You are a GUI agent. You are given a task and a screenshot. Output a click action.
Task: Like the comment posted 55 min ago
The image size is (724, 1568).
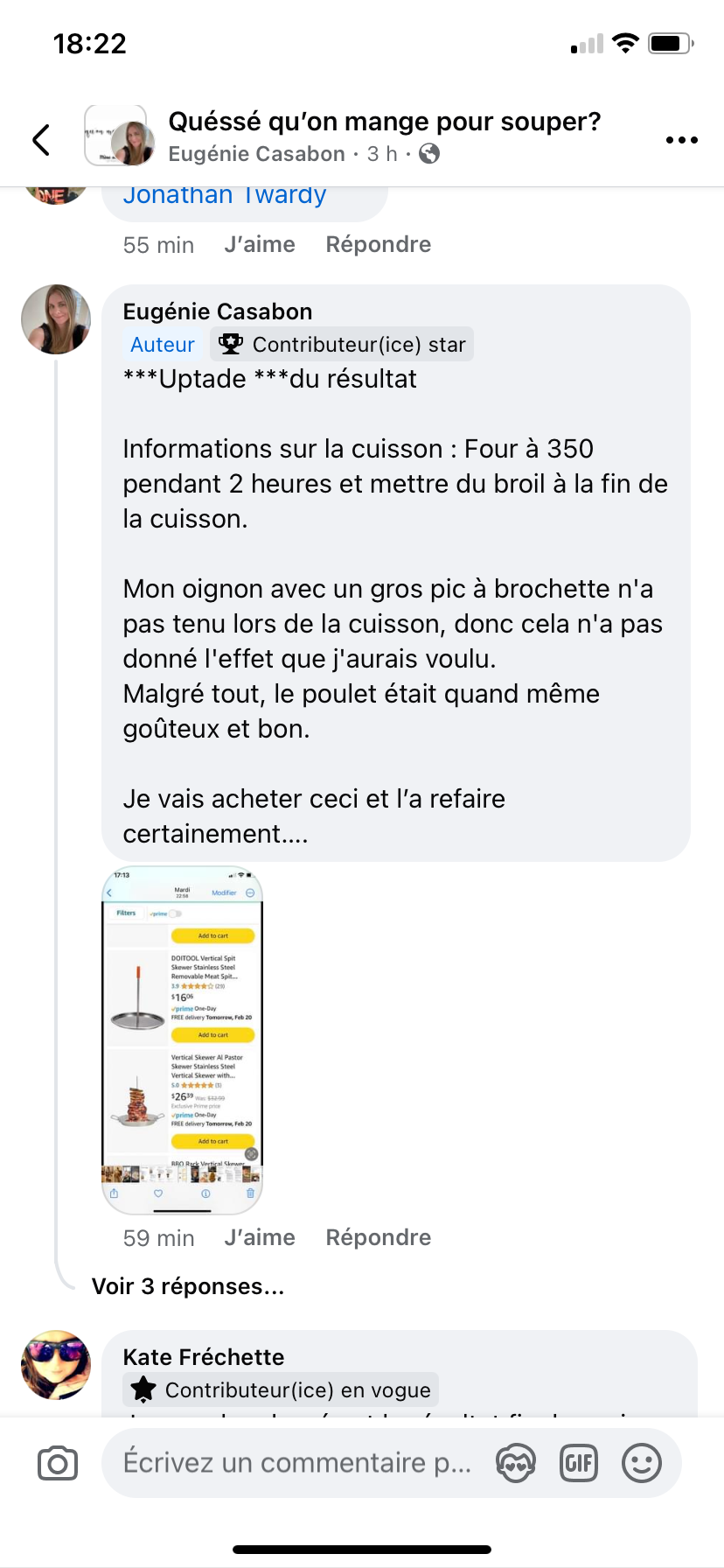[x=260, y=244]
